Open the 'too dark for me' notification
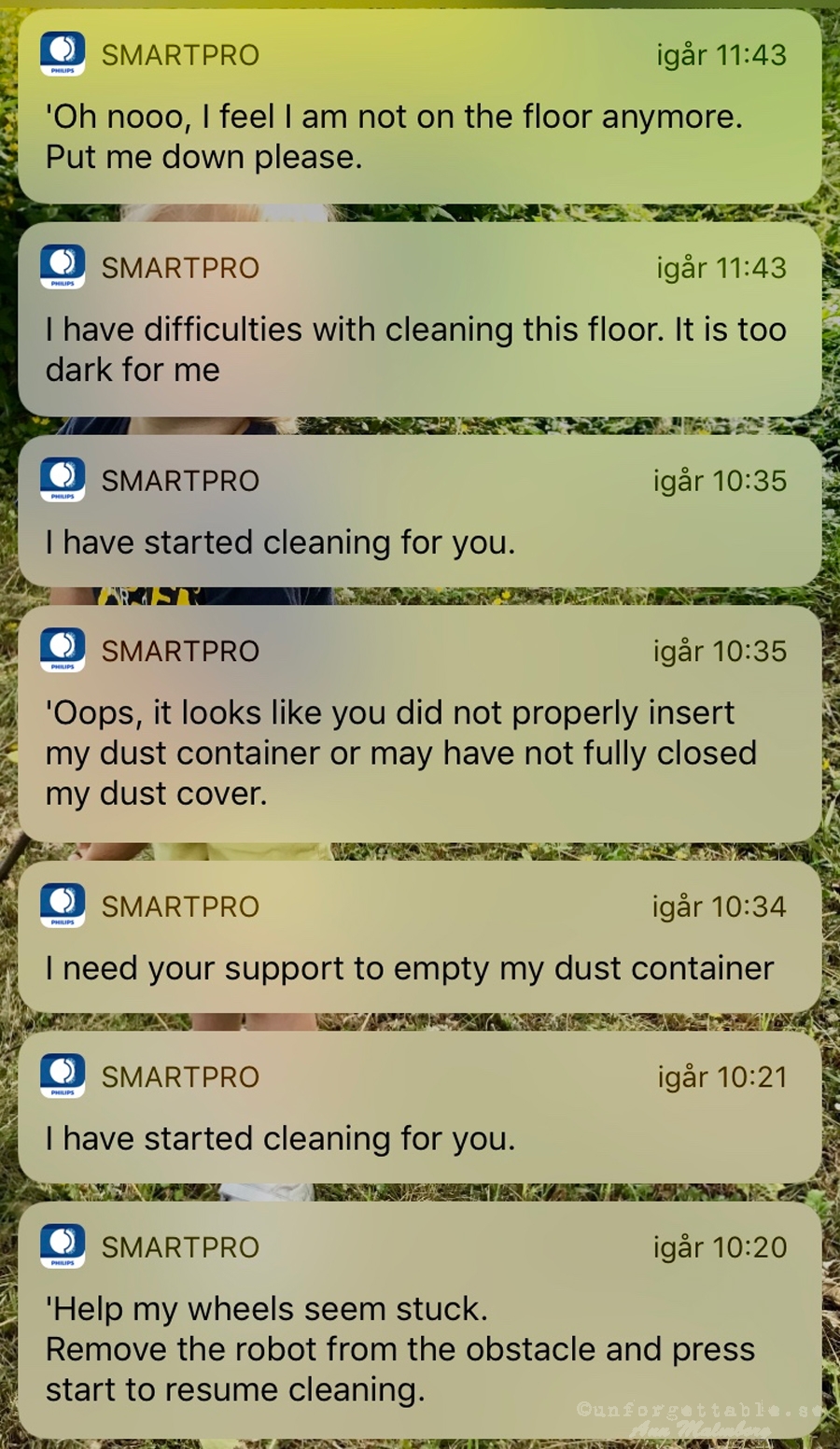The image size is (840, 1449). (420, 319)
